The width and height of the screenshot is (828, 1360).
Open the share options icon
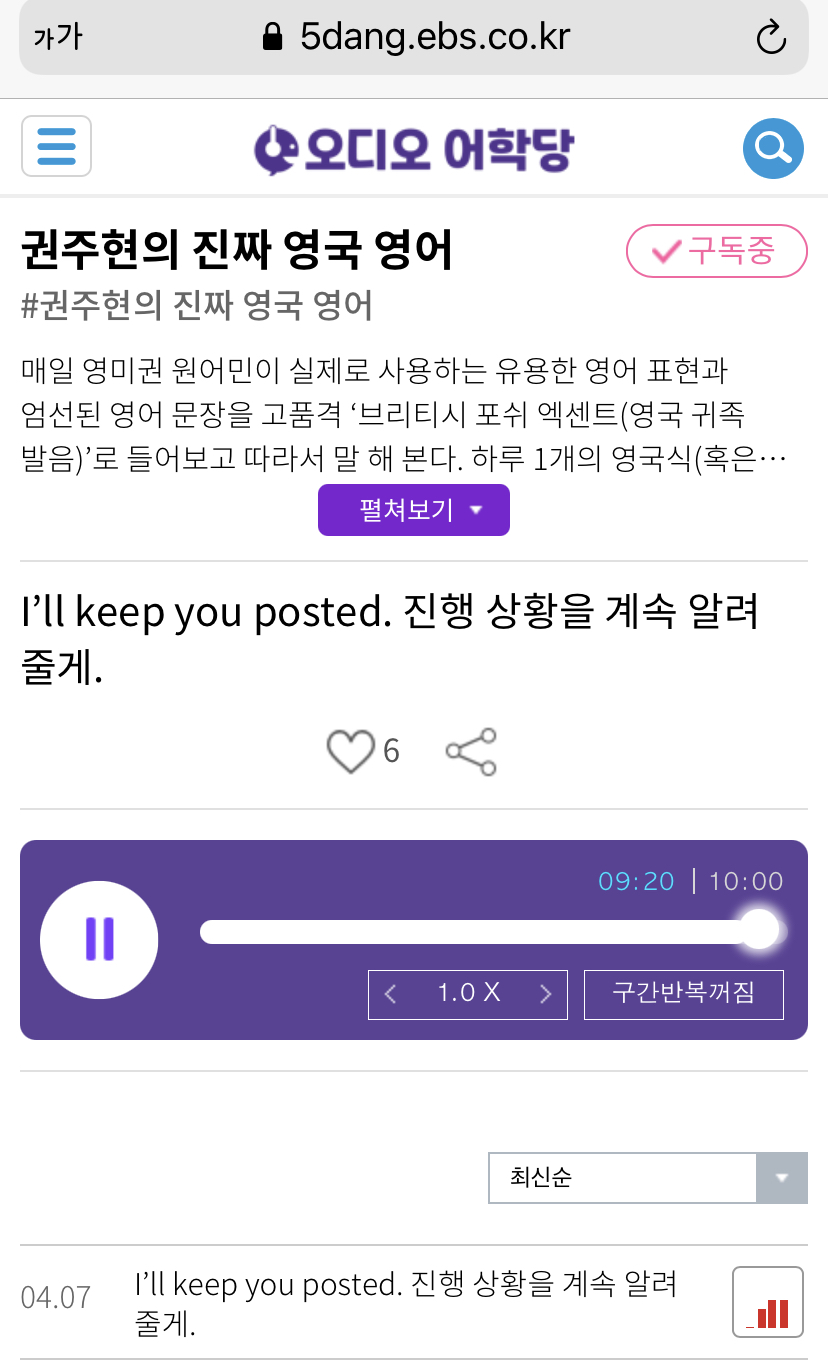tap(468, 751)
